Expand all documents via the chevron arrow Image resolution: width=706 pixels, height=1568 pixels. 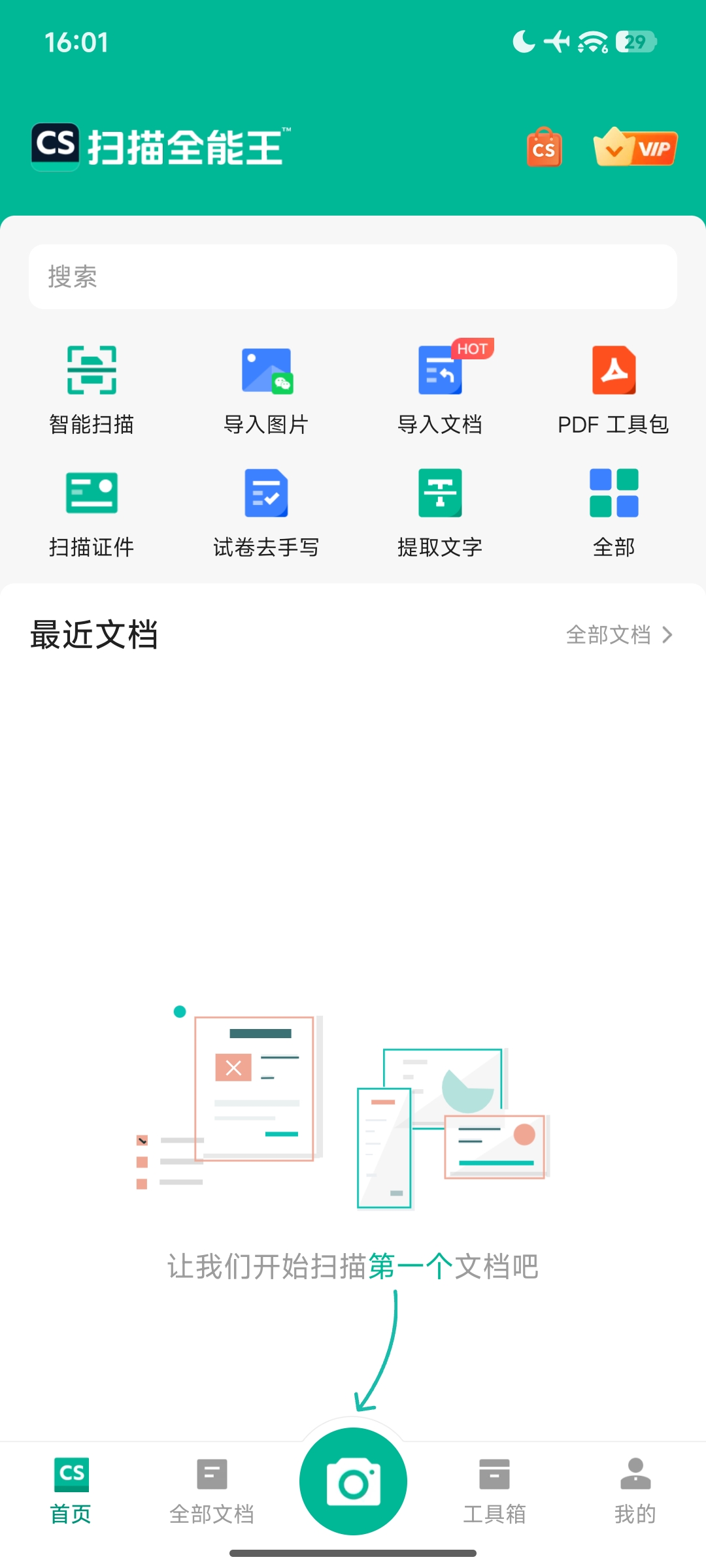click(667, 634)
